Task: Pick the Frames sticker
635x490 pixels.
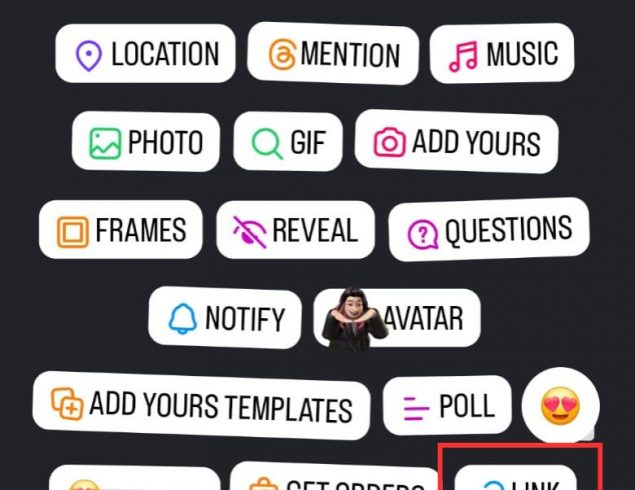Action: (x=120, y=231)
